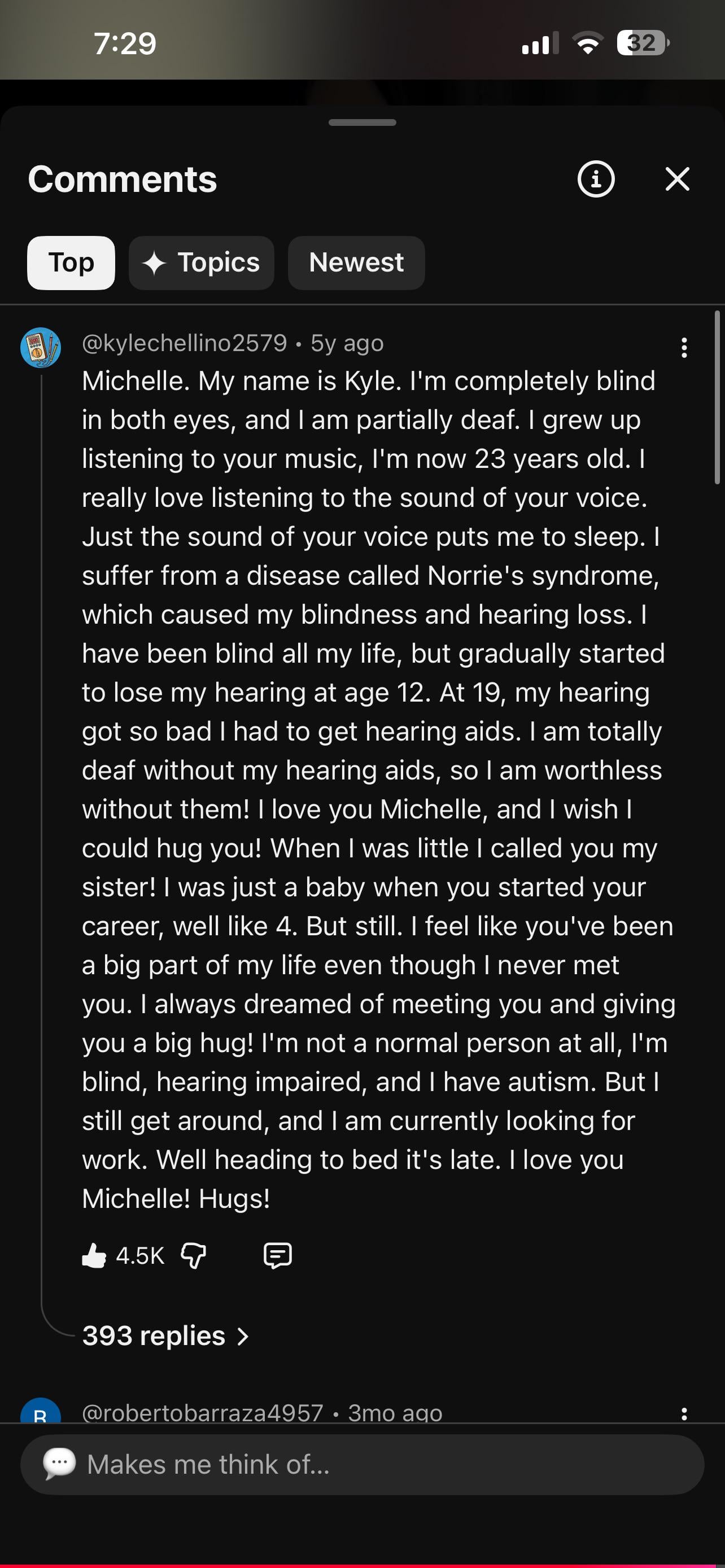Sort comments by Newest
Image resolution: width=725 pixels, height=1568 pixels.
(356, 263)
